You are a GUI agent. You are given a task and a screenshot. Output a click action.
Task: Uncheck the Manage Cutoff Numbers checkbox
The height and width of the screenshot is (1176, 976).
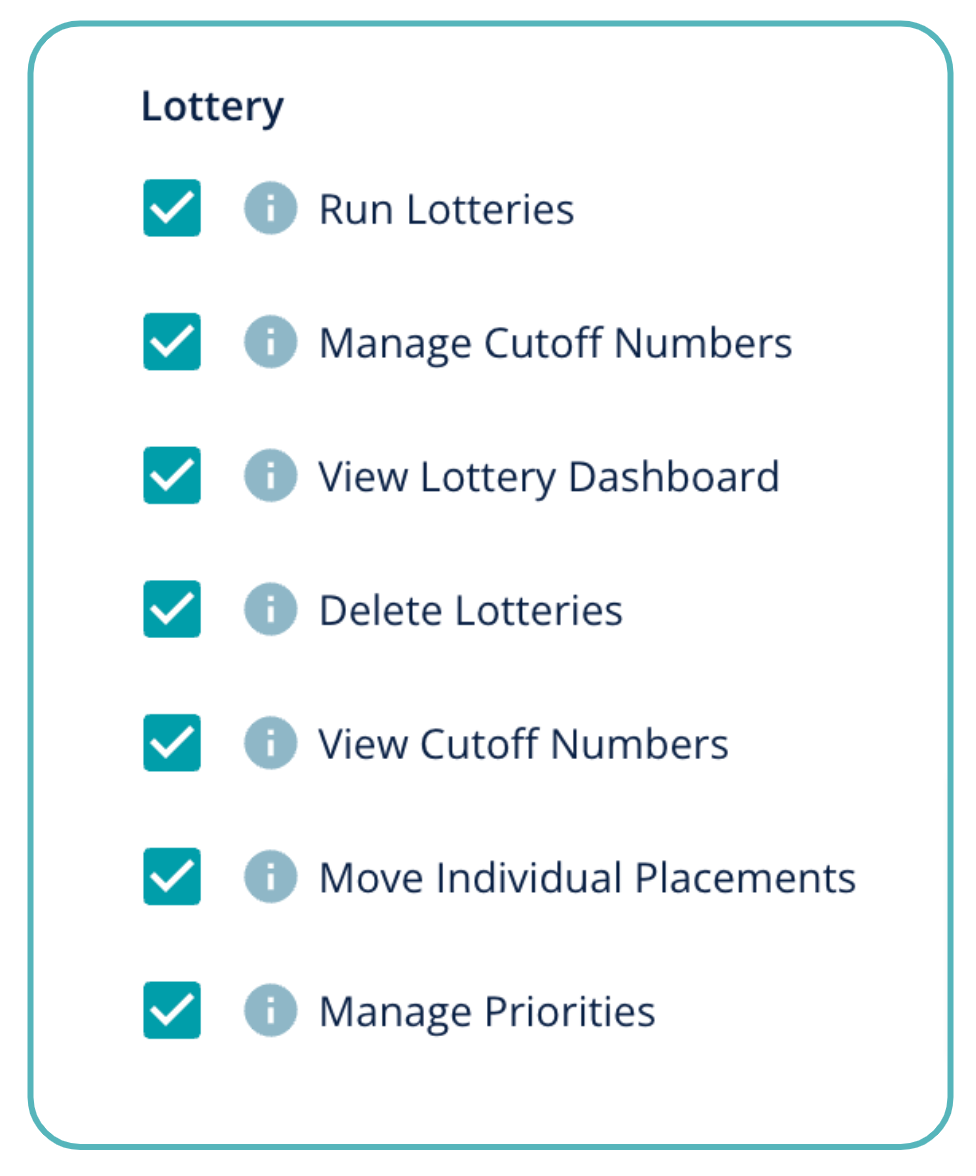pos(172,342)
